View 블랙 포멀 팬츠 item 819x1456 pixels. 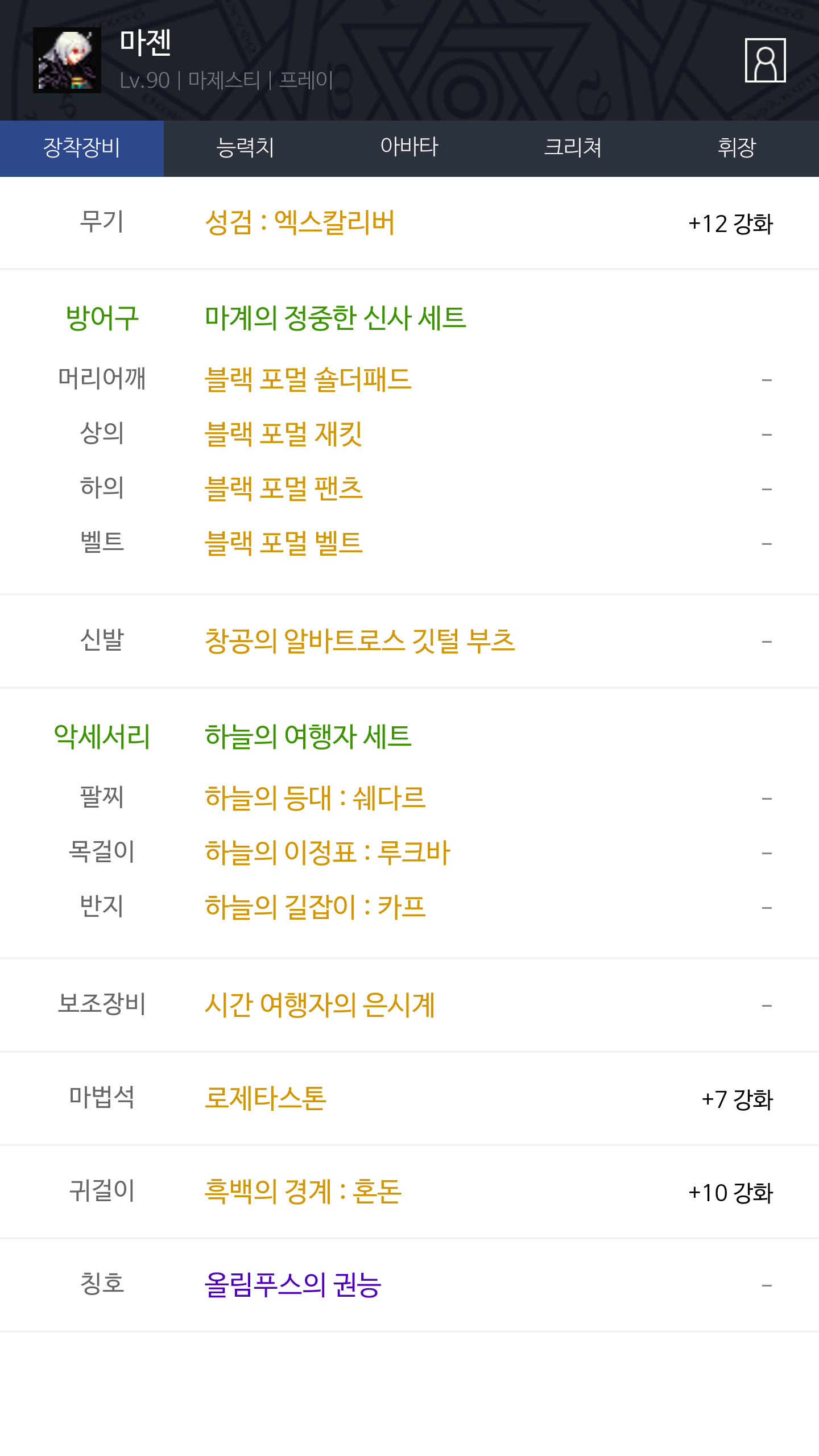pos(283,488)
